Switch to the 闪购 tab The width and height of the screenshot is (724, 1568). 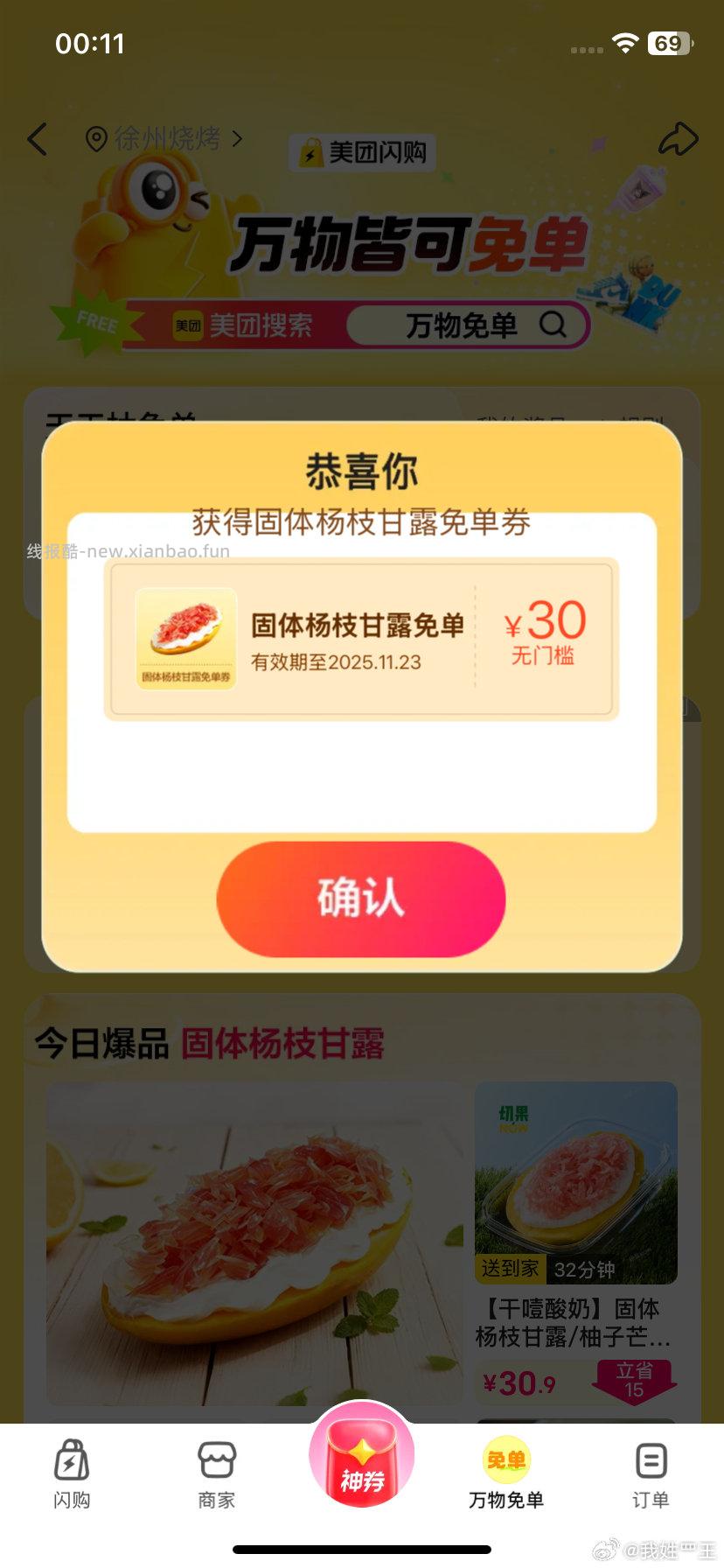point(72,1473)
